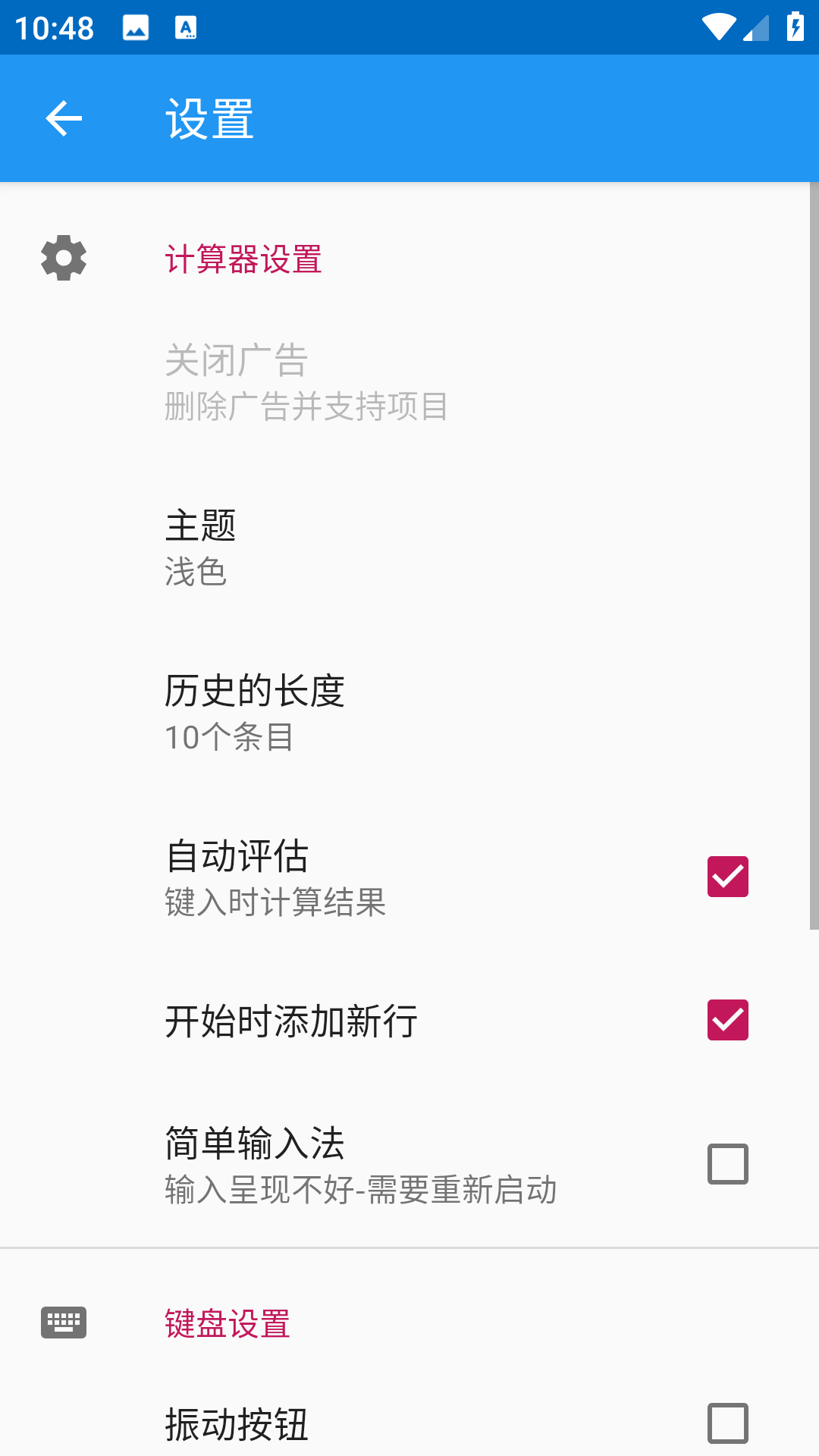This screenshot has width=819, height=1456.
Task: Turn on 振动按钮 vibration
Action: [727, 1423]
